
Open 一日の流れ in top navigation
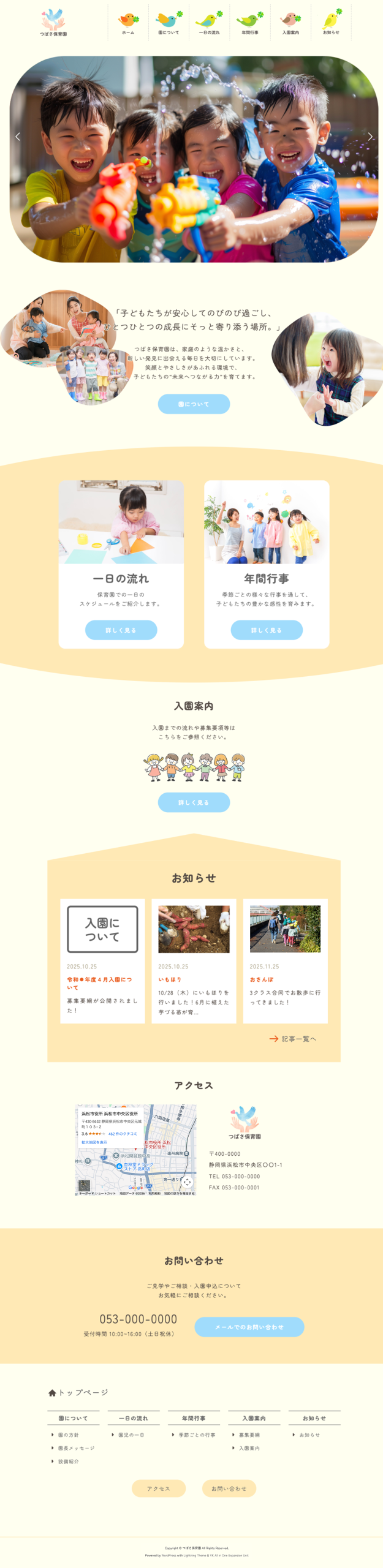pos(209,24)
